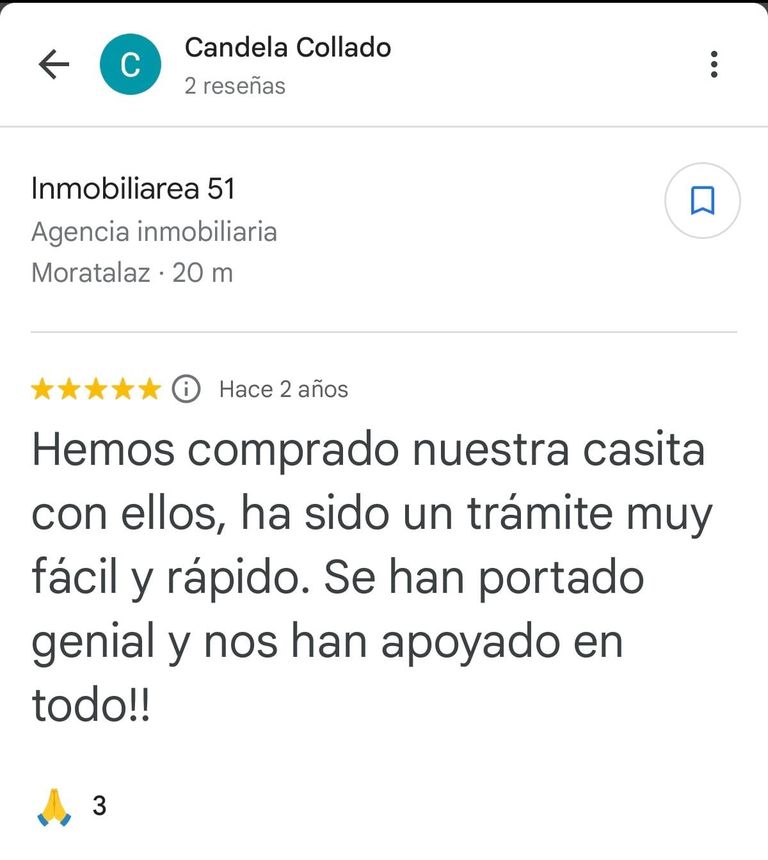The height and width of the screenshot is (860, 768).
Task: Open the Inmobiliarea 51 business listing
Action: tap(133, 188)
